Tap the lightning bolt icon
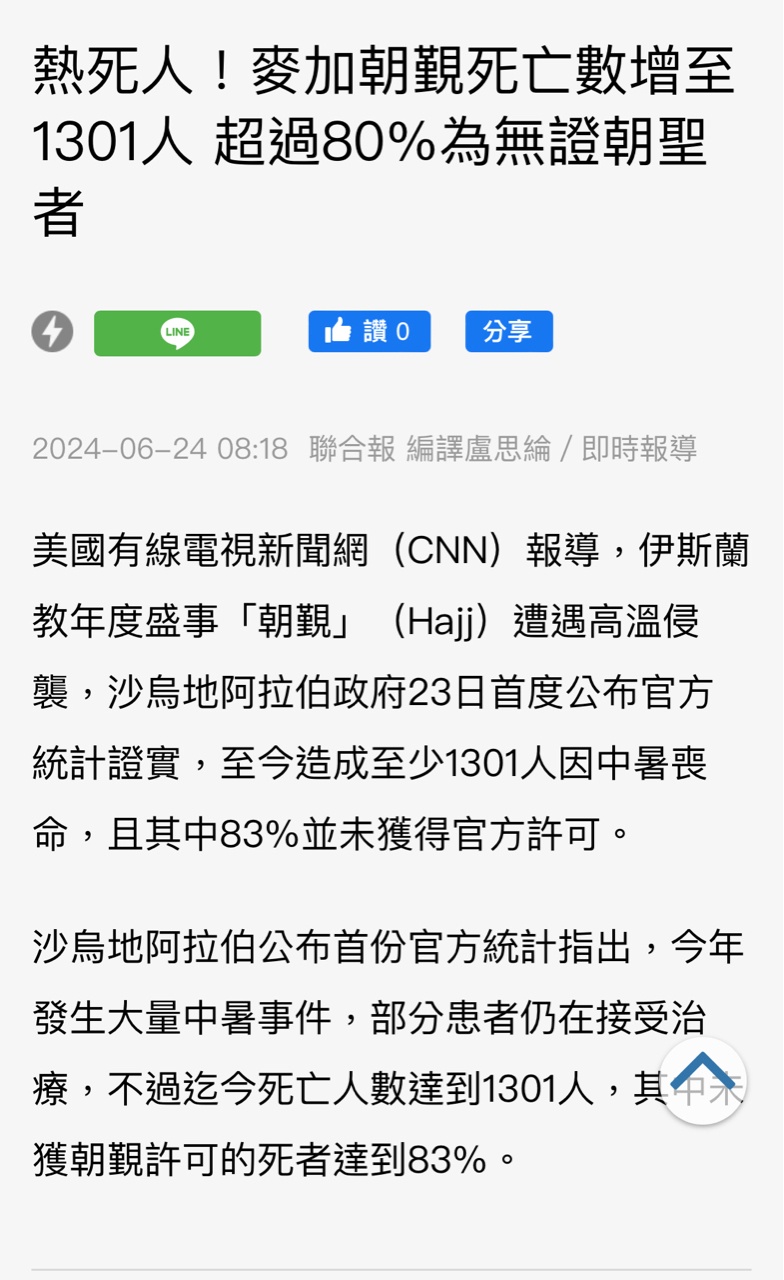The width and height of the screenshot is (784, 1280). coord(52,331)
